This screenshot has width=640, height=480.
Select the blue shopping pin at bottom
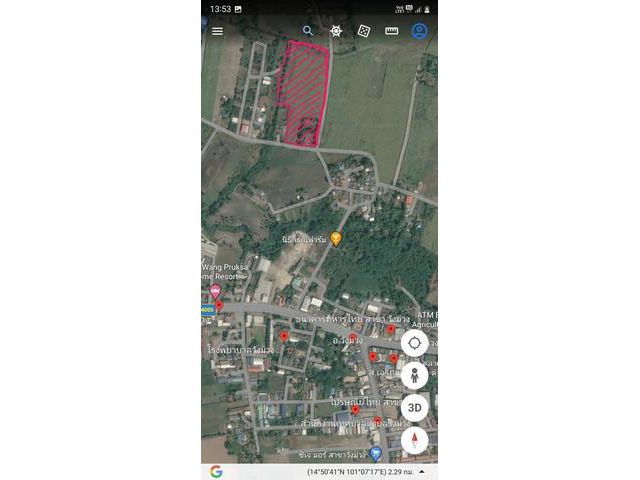[x=376, y=453]
